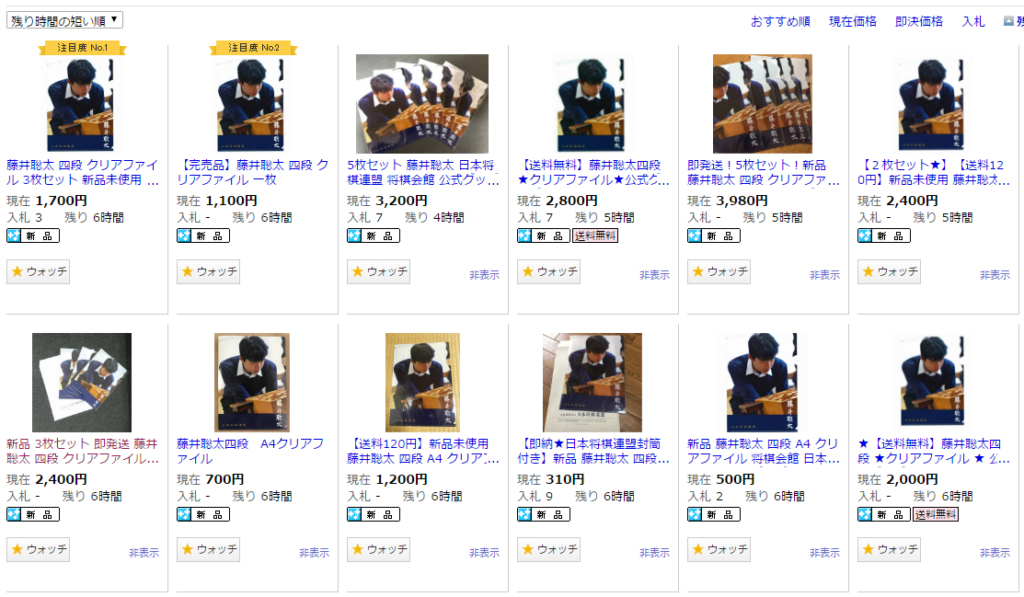The height and width of the screenshot is (597, 1024).
Task: Open the photo of the 3,200円 5枚セット listing
Action: [x=422, y=104]
